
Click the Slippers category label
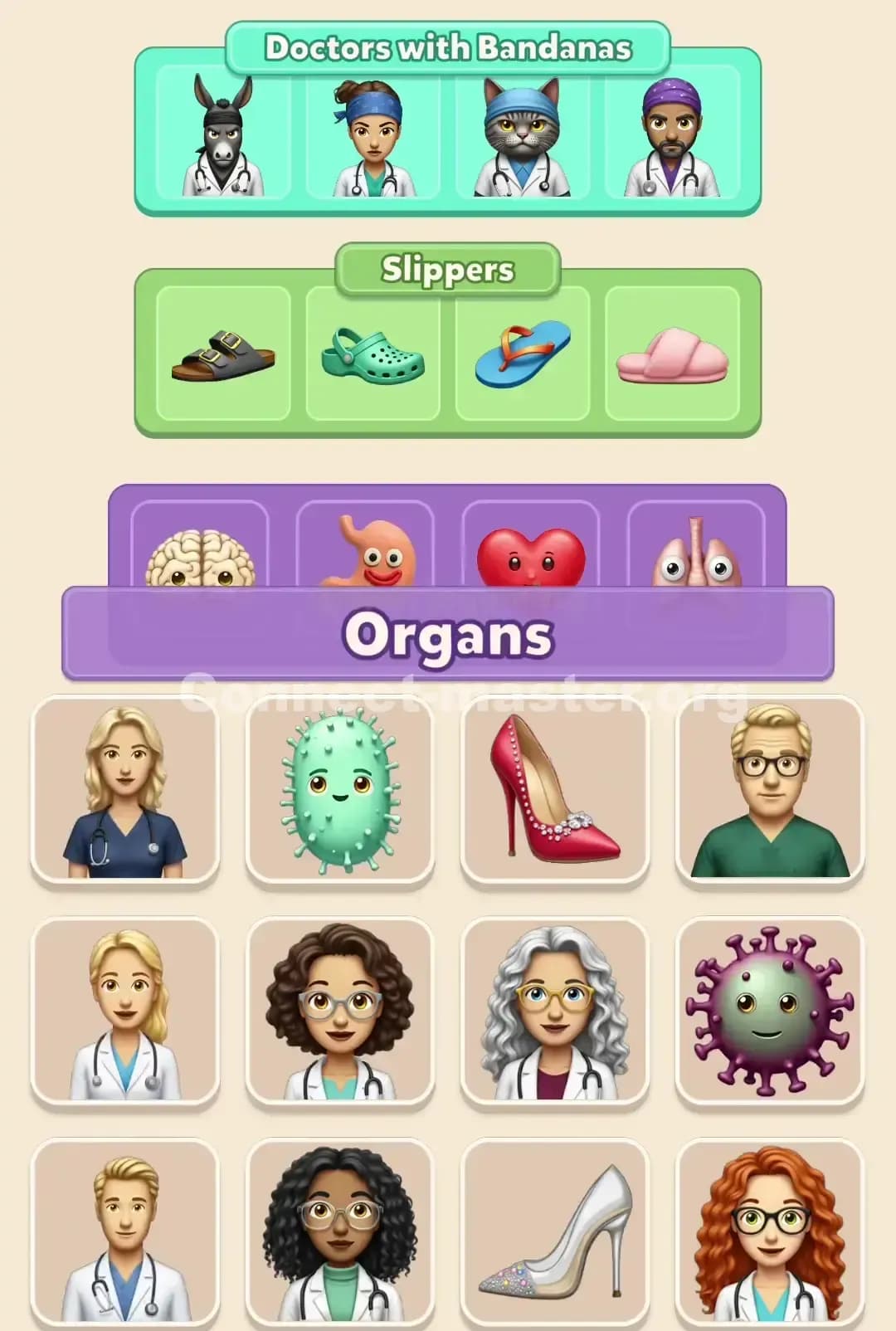point(448,269)
